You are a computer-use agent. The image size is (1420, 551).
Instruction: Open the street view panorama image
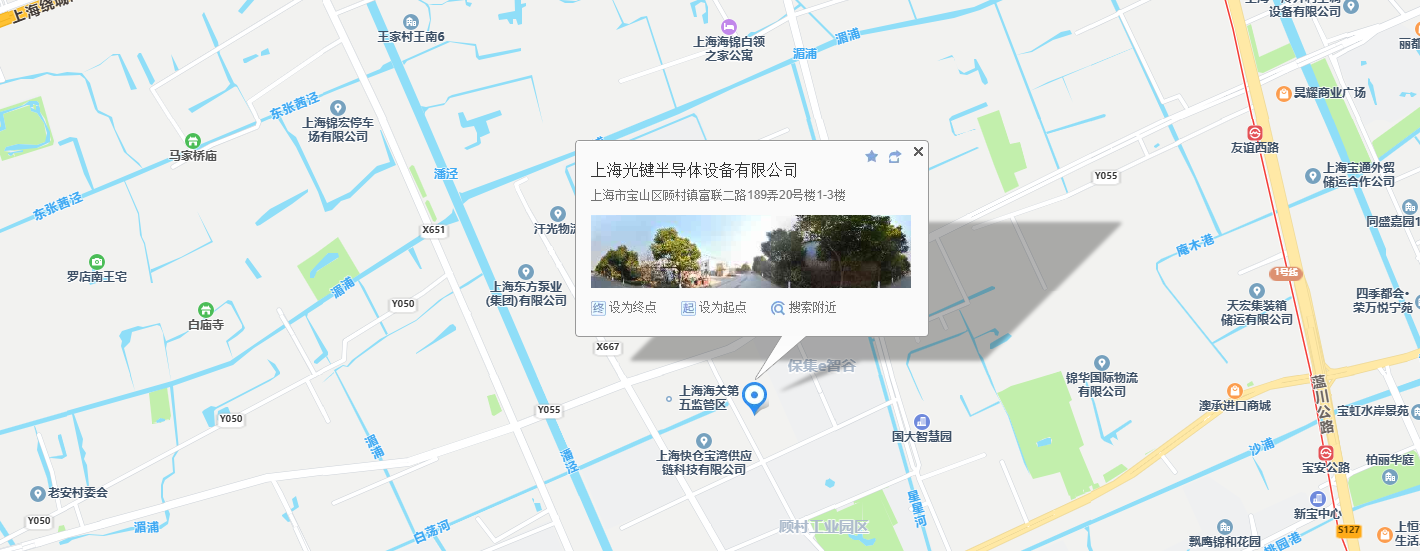750,251
